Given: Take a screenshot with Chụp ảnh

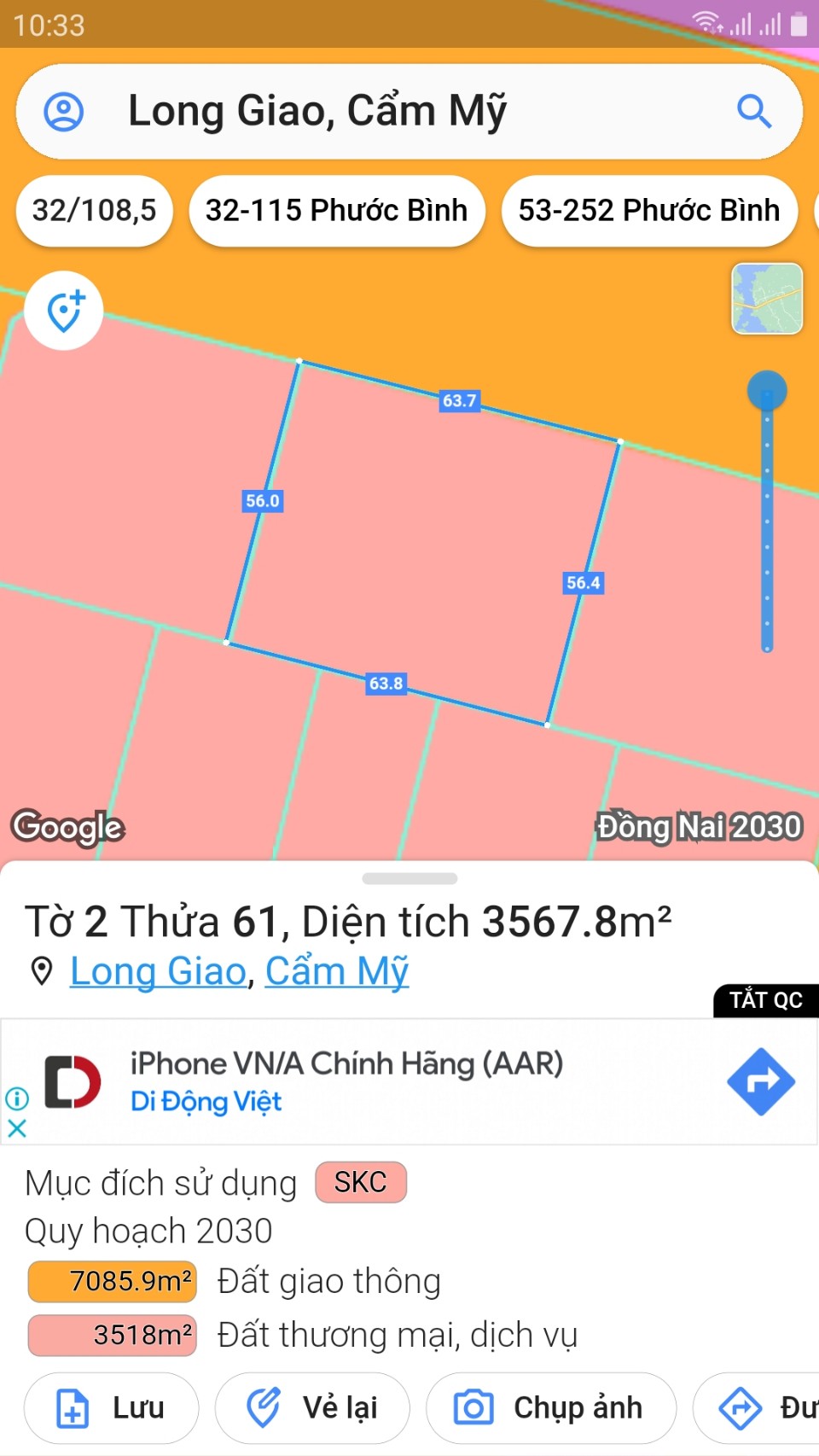Looking at the screenshot, I should click(551, 1407).
